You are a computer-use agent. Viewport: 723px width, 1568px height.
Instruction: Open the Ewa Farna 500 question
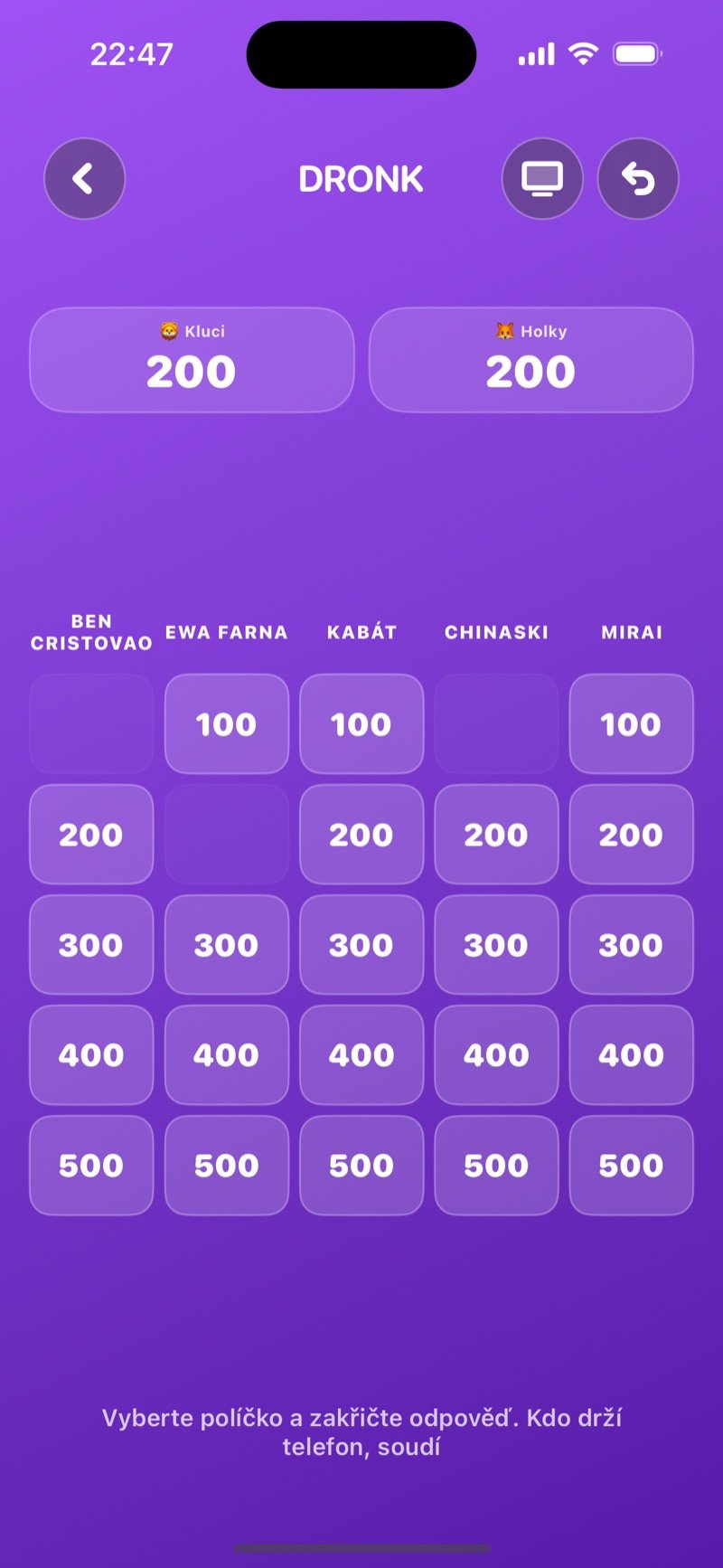click(227, 1165)
